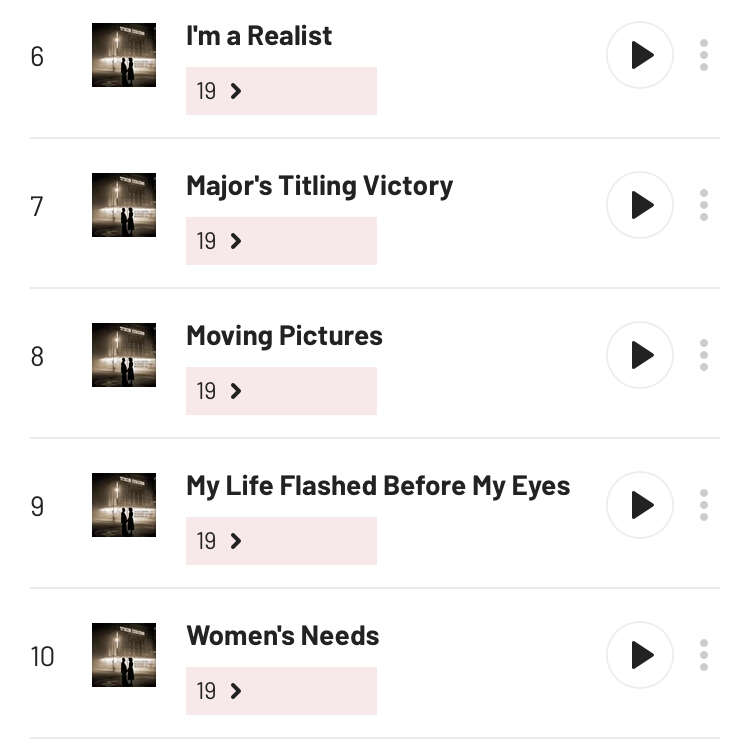This screenshot has width=750, height=754.
Task: Play the song Women's Needs
Action: click(640, 655)
